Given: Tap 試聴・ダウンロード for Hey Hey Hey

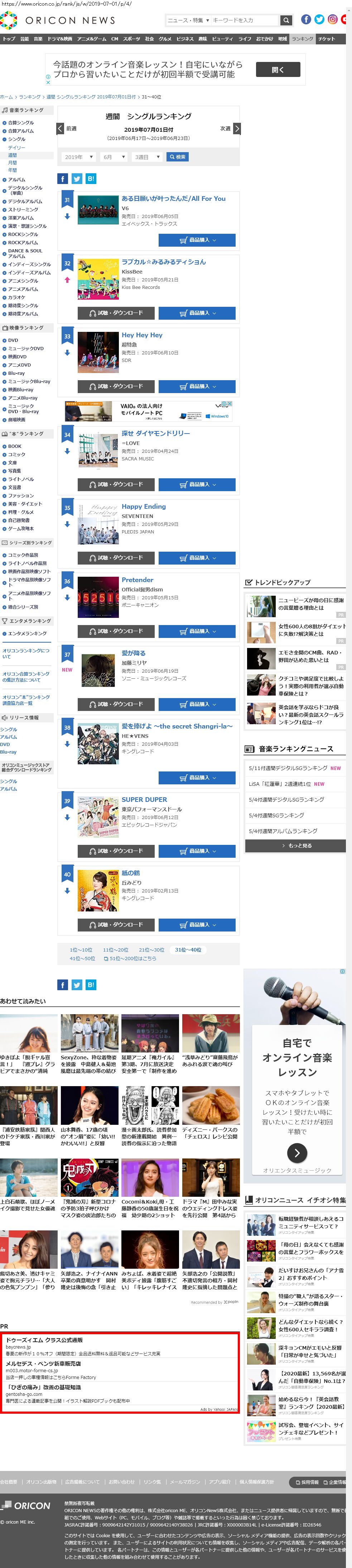Looking at the screenshot, I should pos(116,386).
